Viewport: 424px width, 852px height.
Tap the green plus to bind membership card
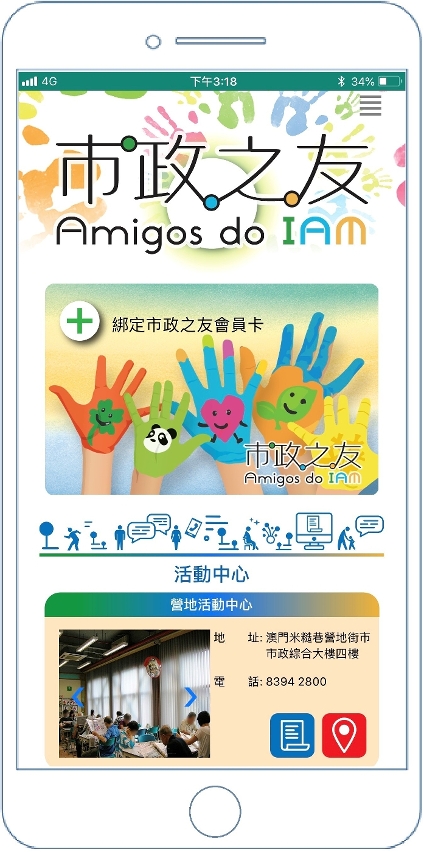tap(79, 322)
